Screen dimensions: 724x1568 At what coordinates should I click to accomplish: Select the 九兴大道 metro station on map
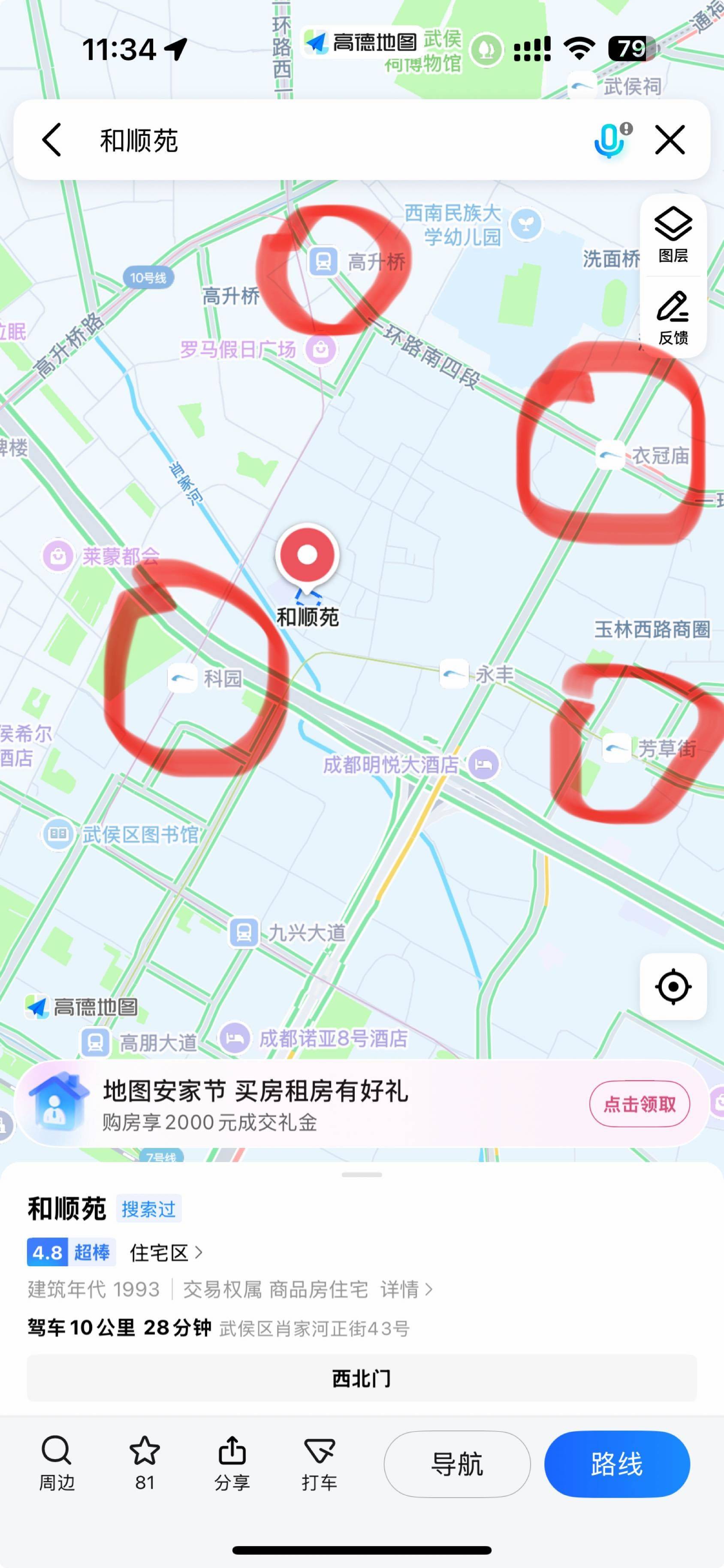244,932
